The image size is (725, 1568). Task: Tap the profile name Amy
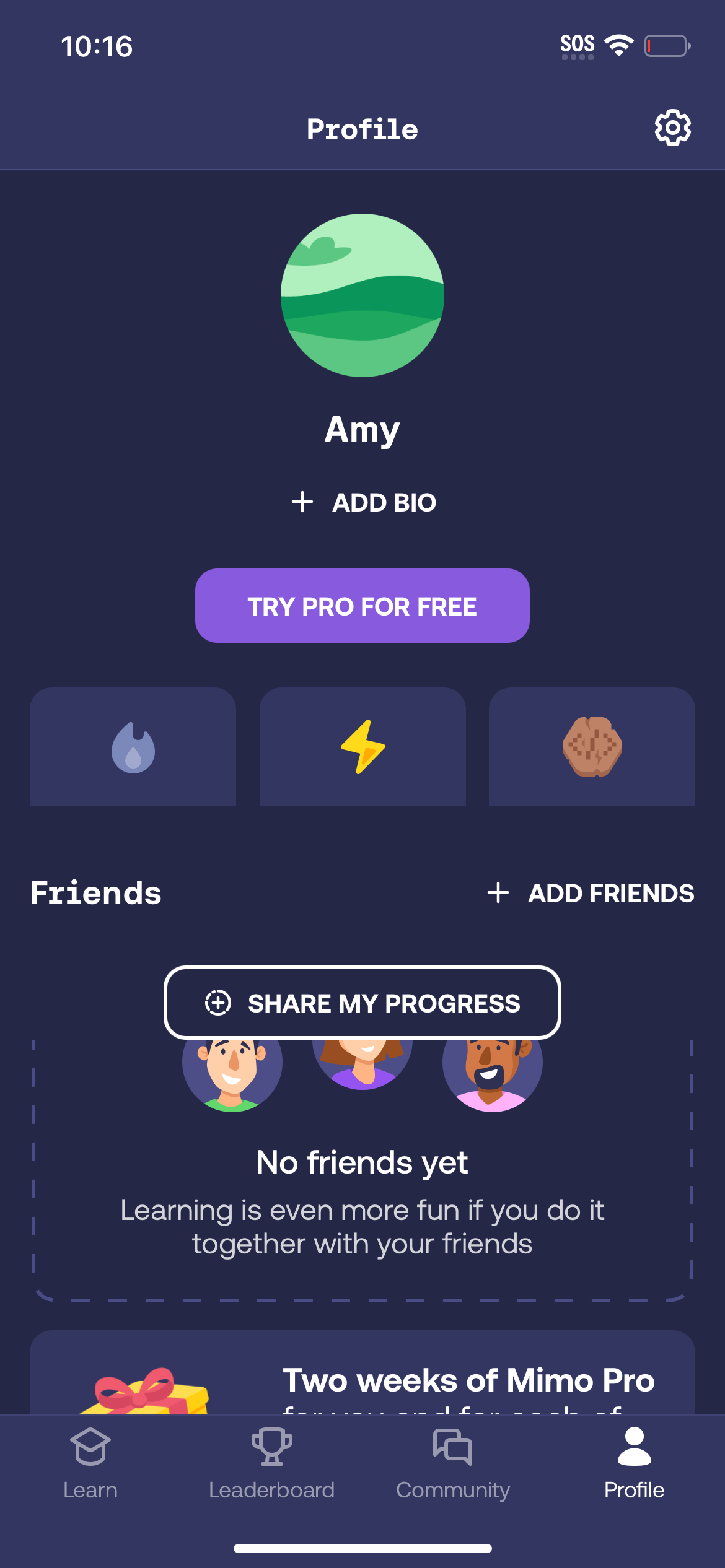(x=362, y=429)
